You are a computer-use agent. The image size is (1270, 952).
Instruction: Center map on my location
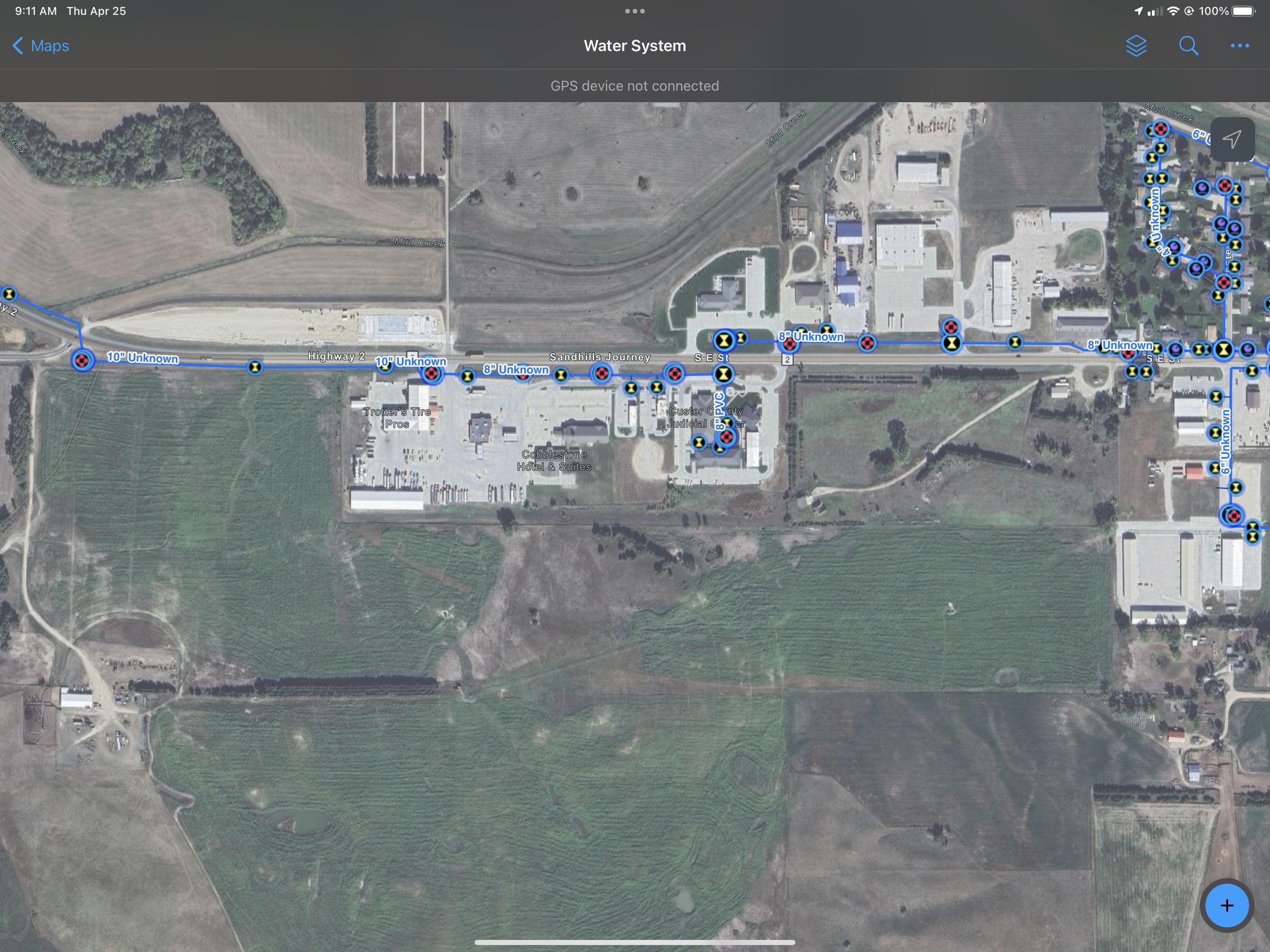click(1231, 139)
